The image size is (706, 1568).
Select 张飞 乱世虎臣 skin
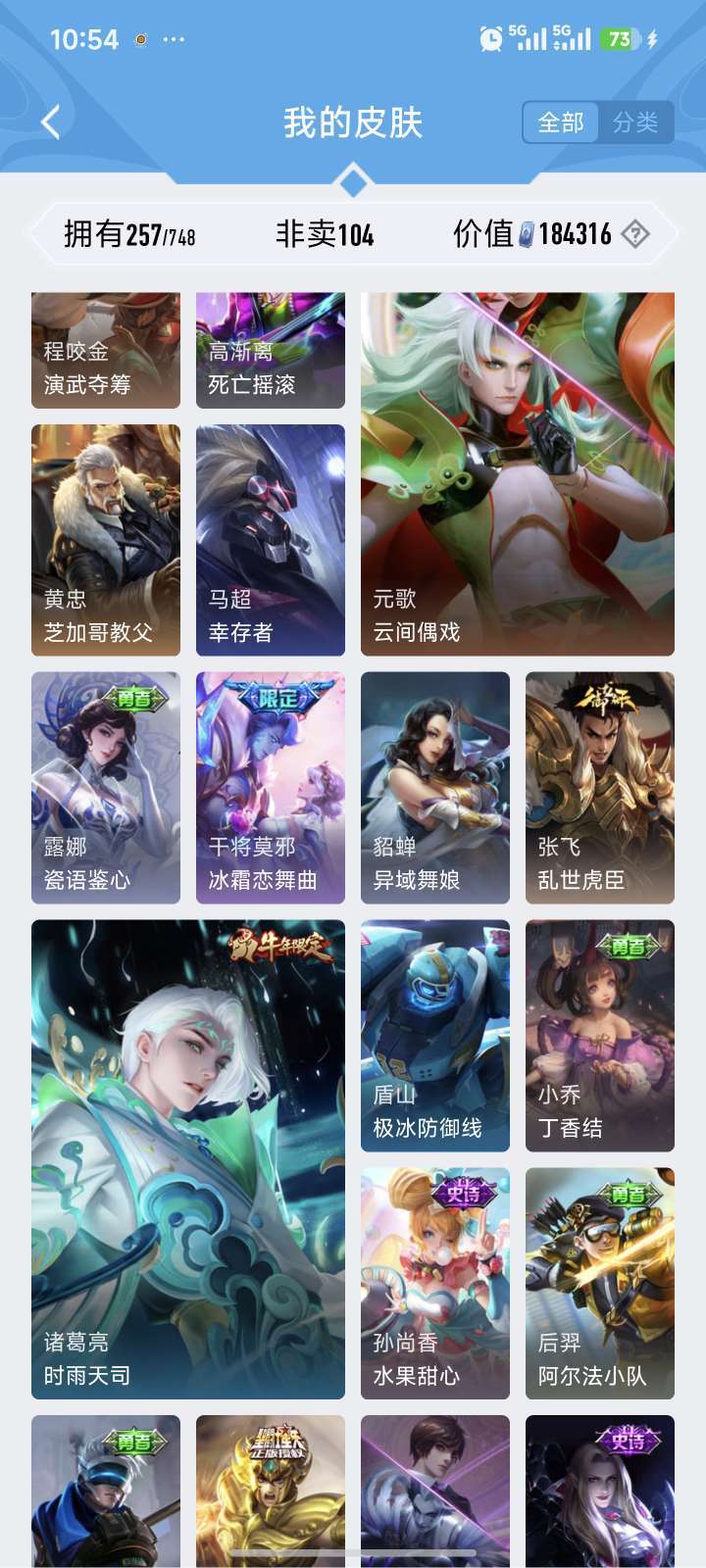tap(600, 788)
